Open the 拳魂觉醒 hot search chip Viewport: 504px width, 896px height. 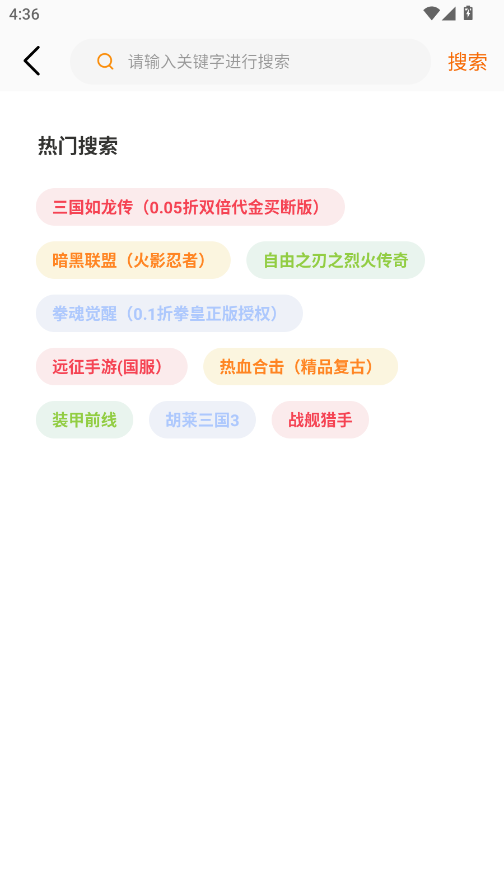169,313
